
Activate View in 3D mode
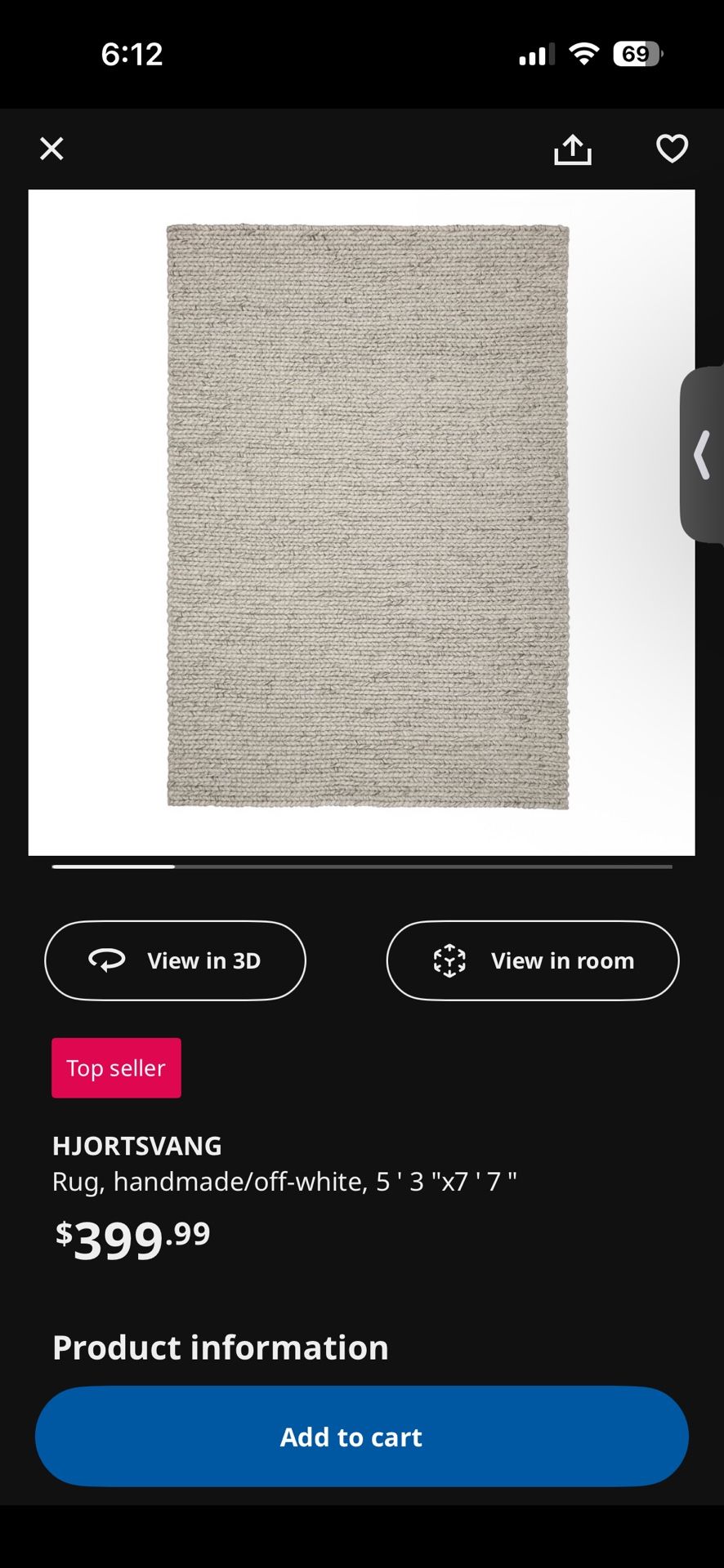pyautogui.click(x=175, y=960)
